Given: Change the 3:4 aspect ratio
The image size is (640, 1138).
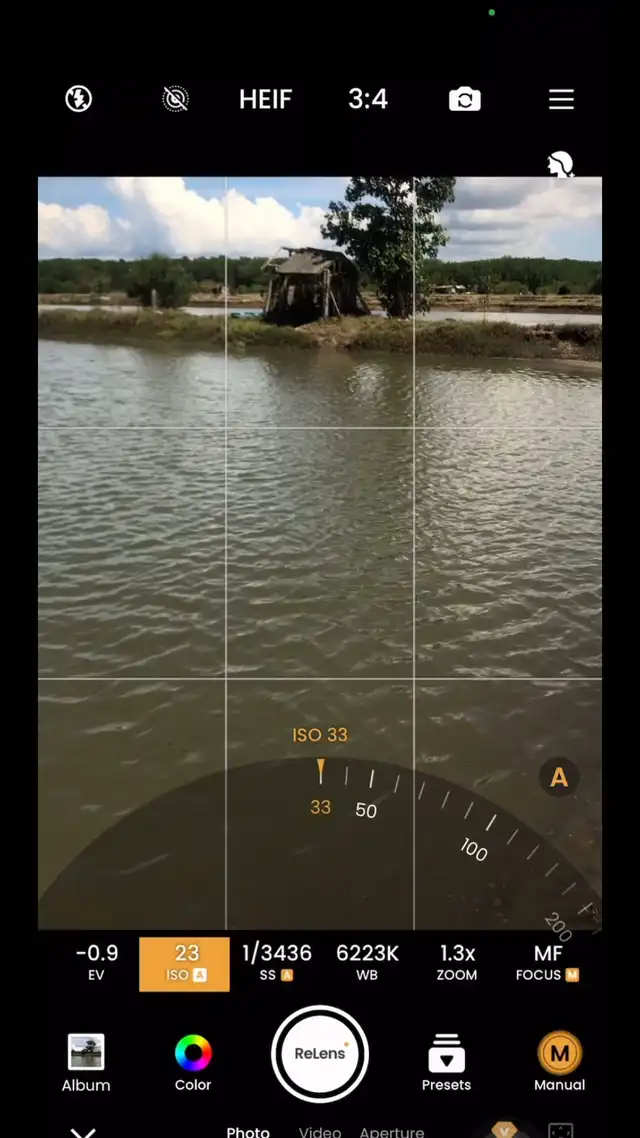Looking at the screenshot, I should tap(368, 99).
